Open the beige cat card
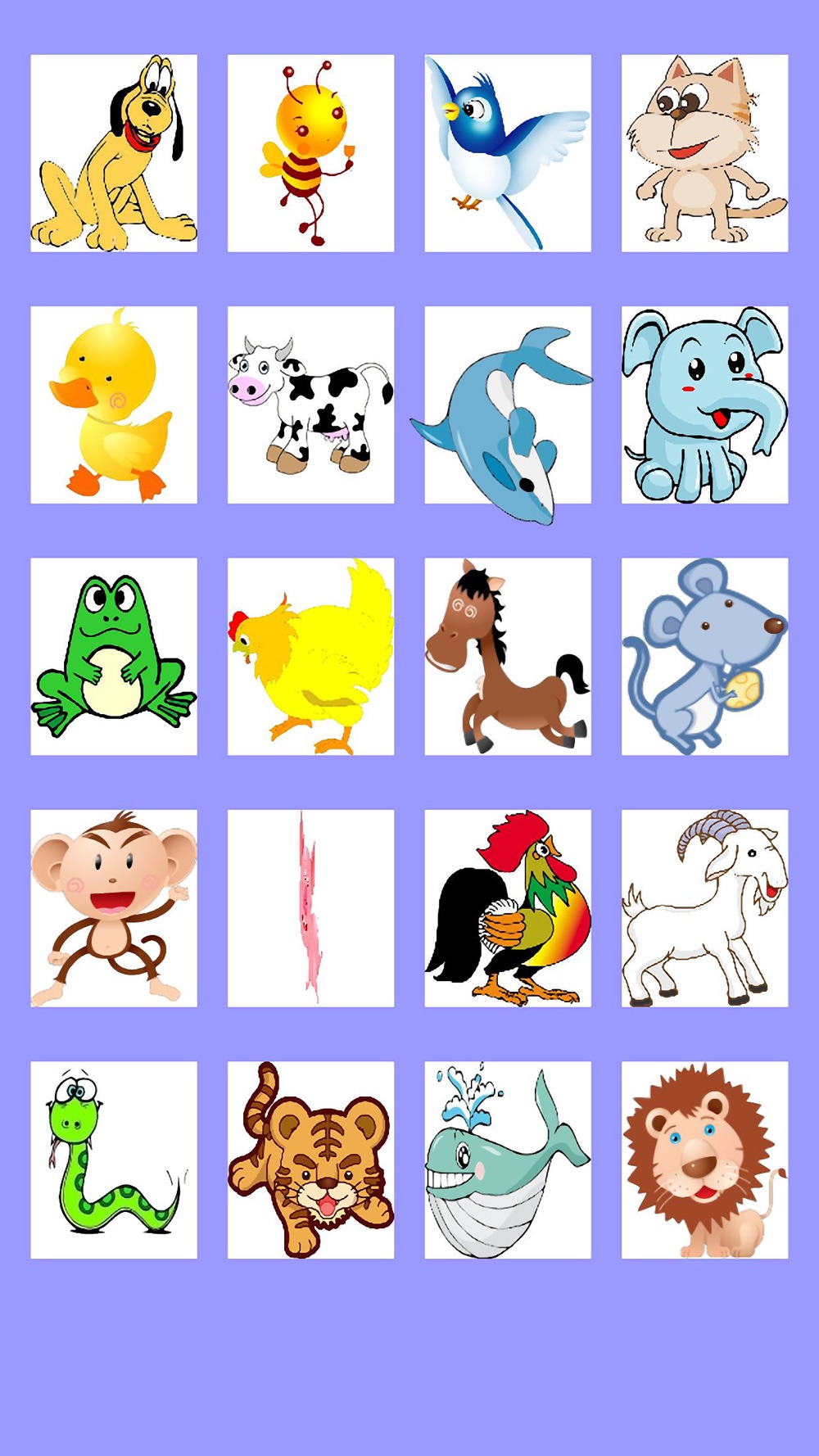819x1456 pixels. click(x=704, y=153)
